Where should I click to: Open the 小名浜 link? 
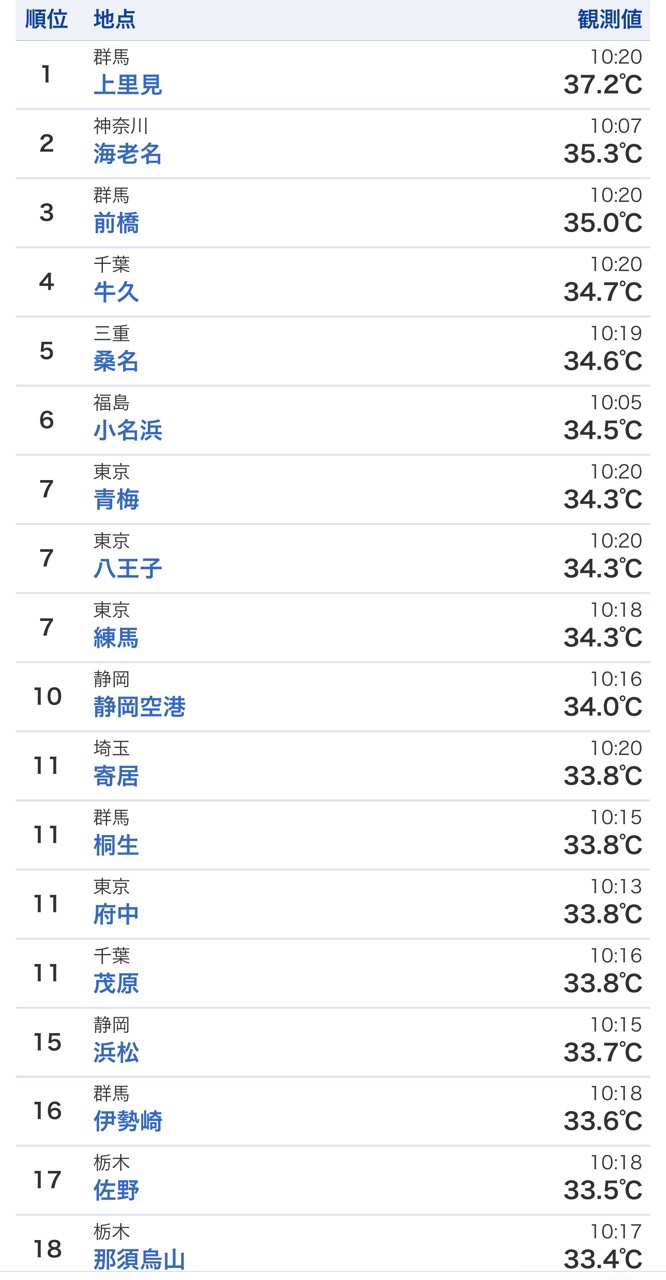127,430
